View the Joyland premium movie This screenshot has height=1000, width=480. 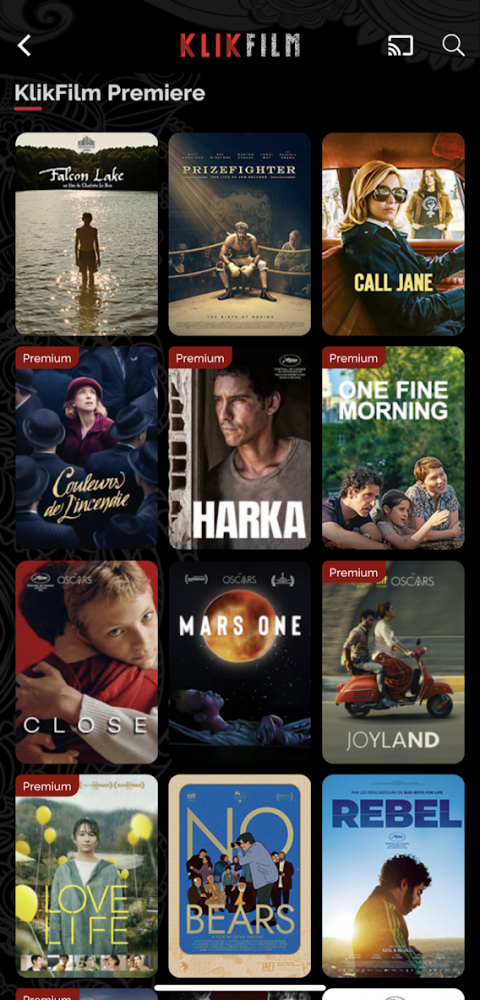(x=393, y=662)
